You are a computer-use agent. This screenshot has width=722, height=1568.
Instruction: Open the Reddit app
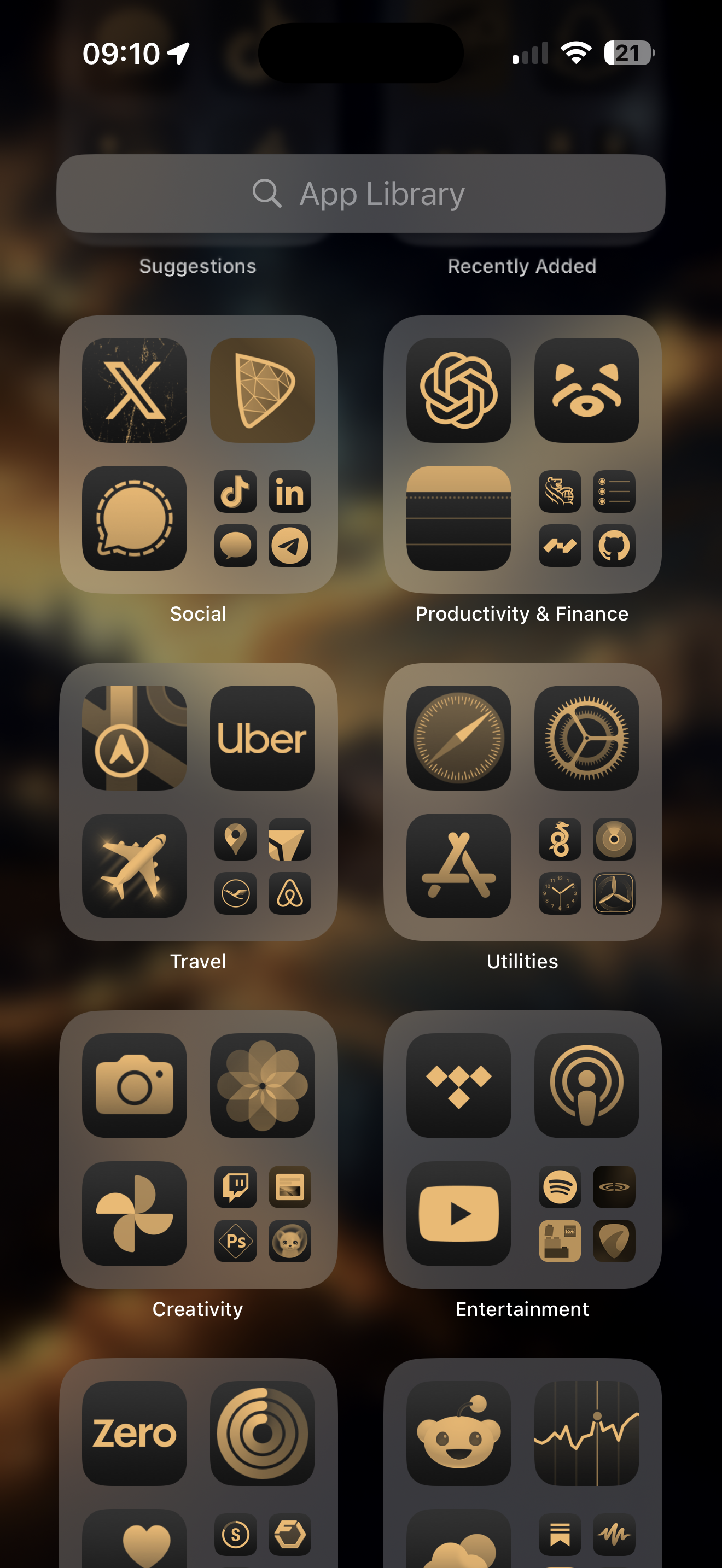click(x=458, y=1433)
